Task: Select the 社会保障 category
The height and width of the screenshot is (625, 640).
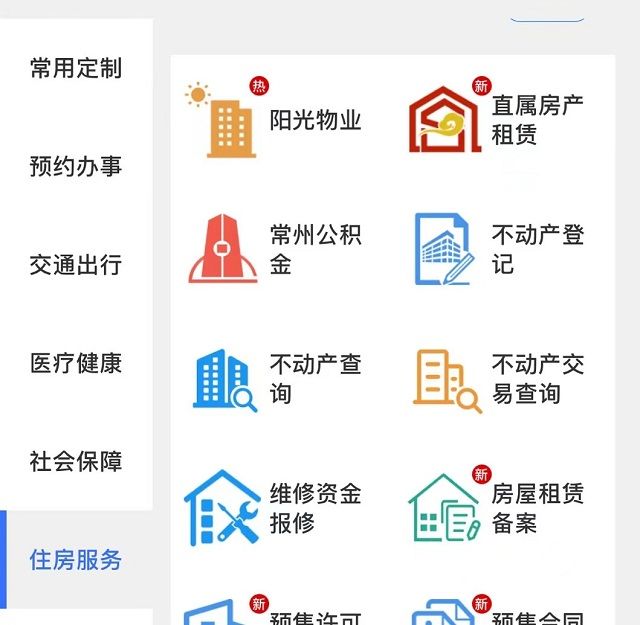Action: click(76, 462)
